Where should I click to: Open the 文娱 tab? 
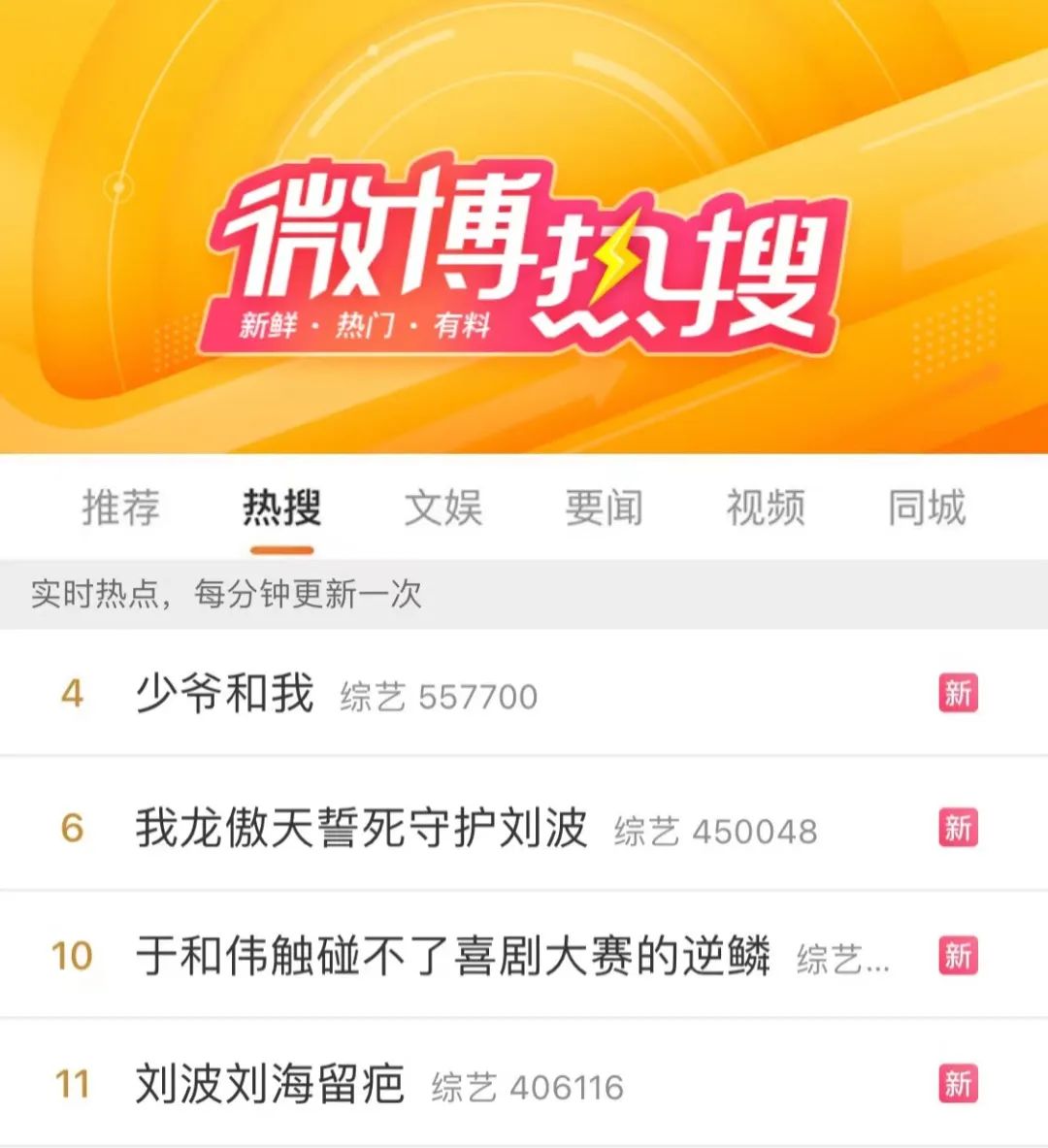pos(443,508)
